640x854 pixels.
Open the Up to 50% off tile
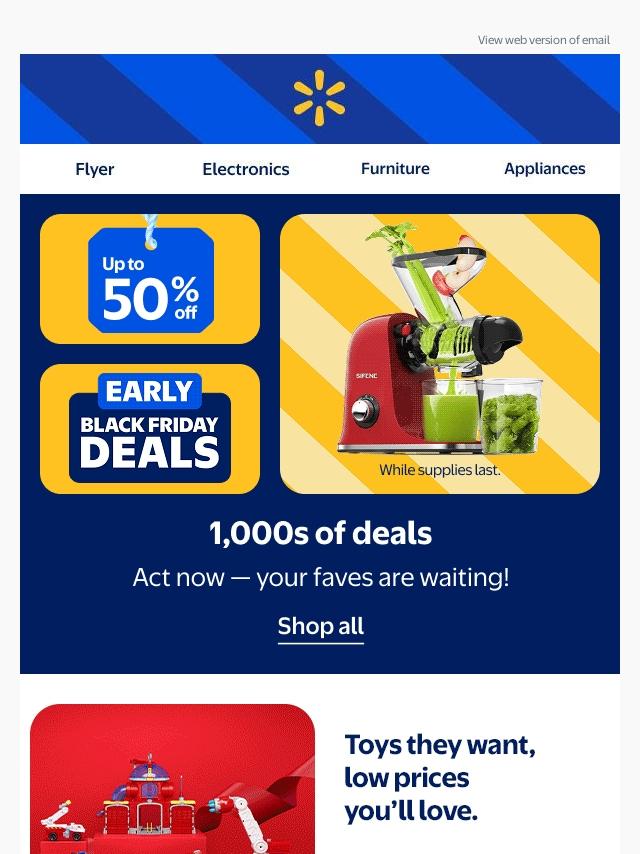click(150, 279)
